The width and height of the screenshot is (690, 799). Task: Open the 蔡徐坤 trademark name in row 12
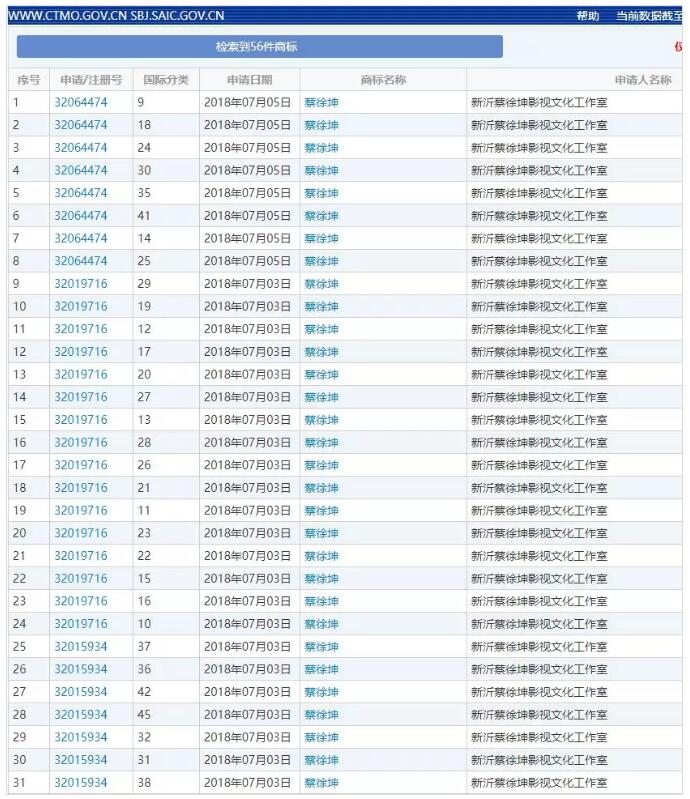(321, 352)
